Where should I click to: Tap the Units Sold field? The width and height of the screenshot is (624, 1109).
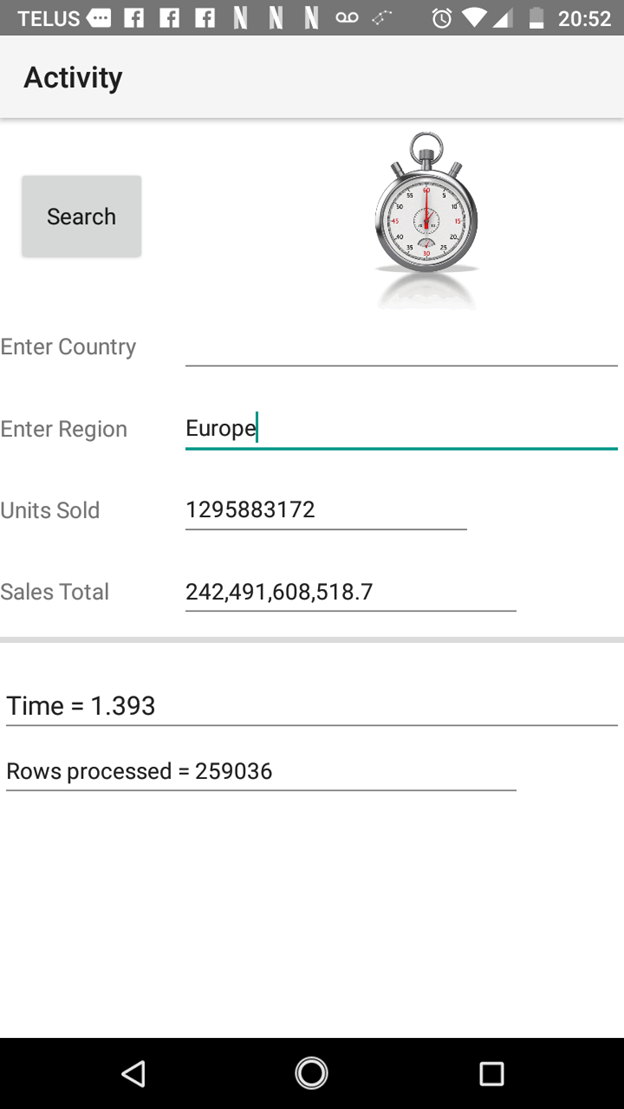pos(326,510)
